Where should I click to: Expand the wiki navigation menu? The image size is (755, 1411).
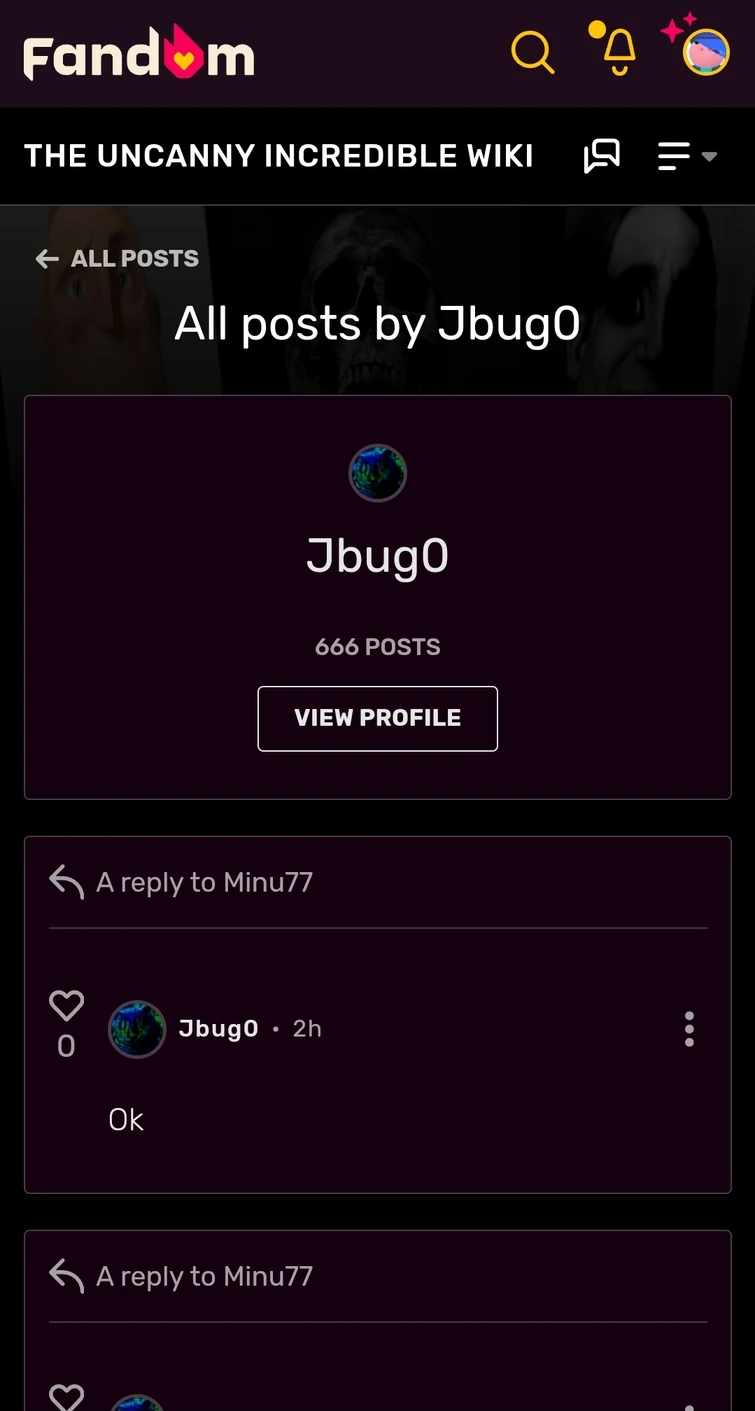pyautogui.click(x=686, y=156)
